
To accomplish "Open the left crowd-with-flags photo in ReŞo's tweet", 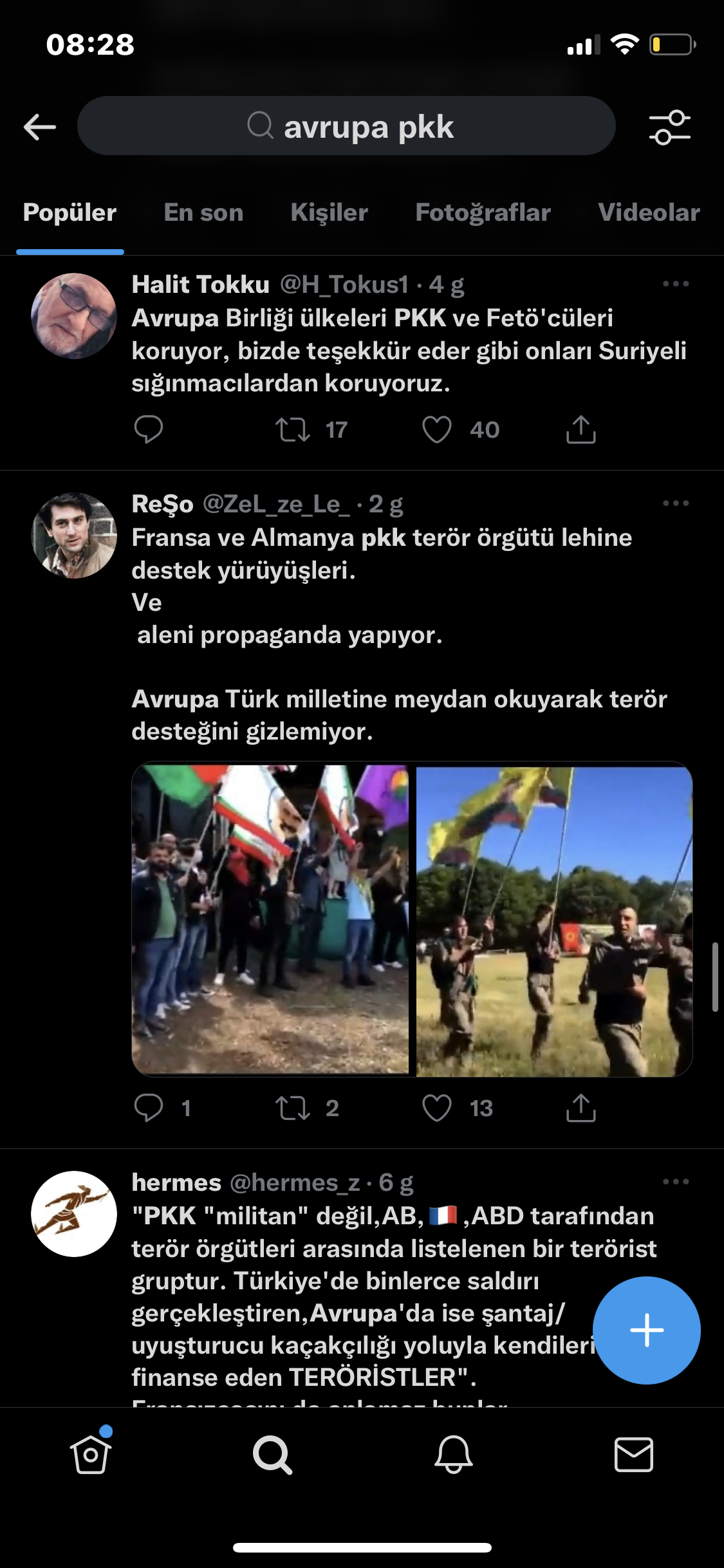I will pos(270,919).
